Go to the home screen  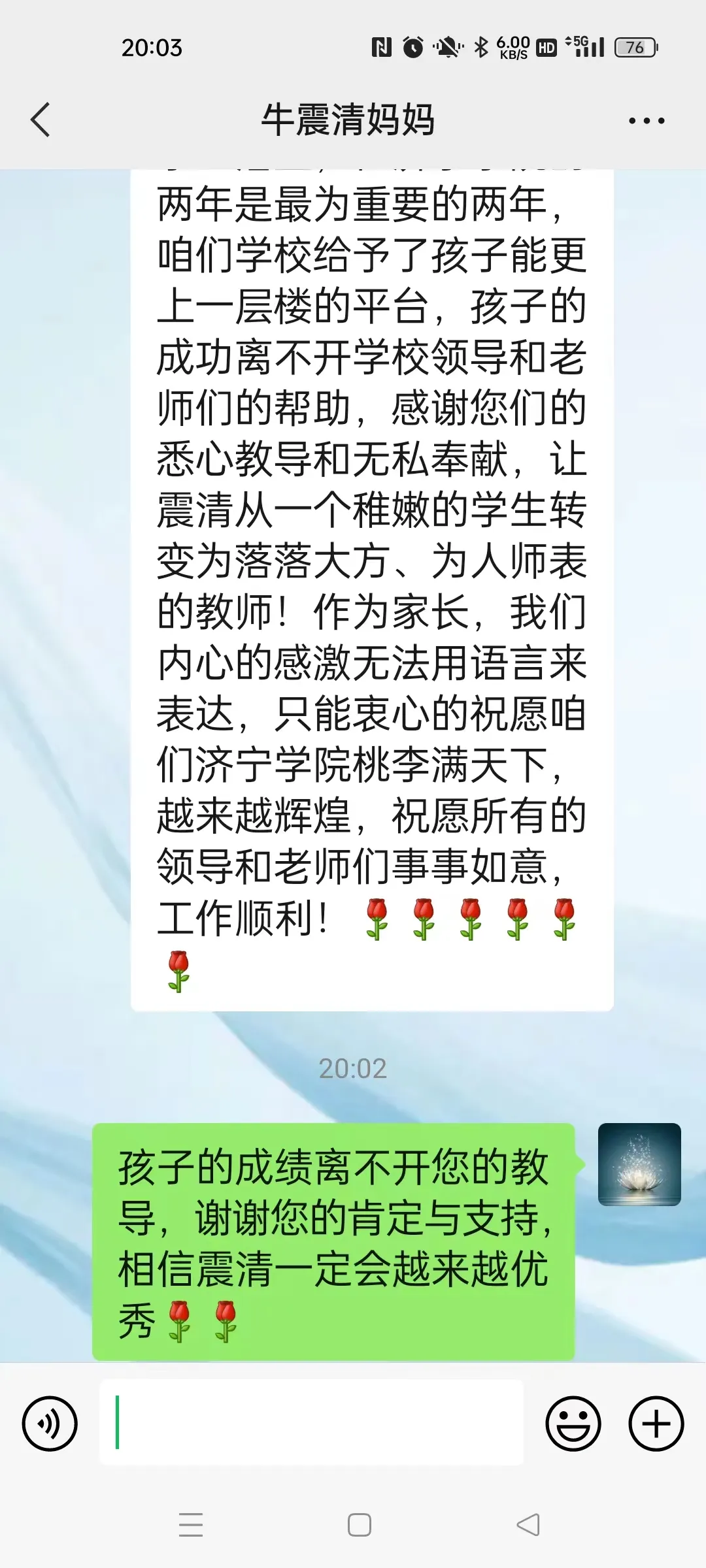(x=360, y=1524)
